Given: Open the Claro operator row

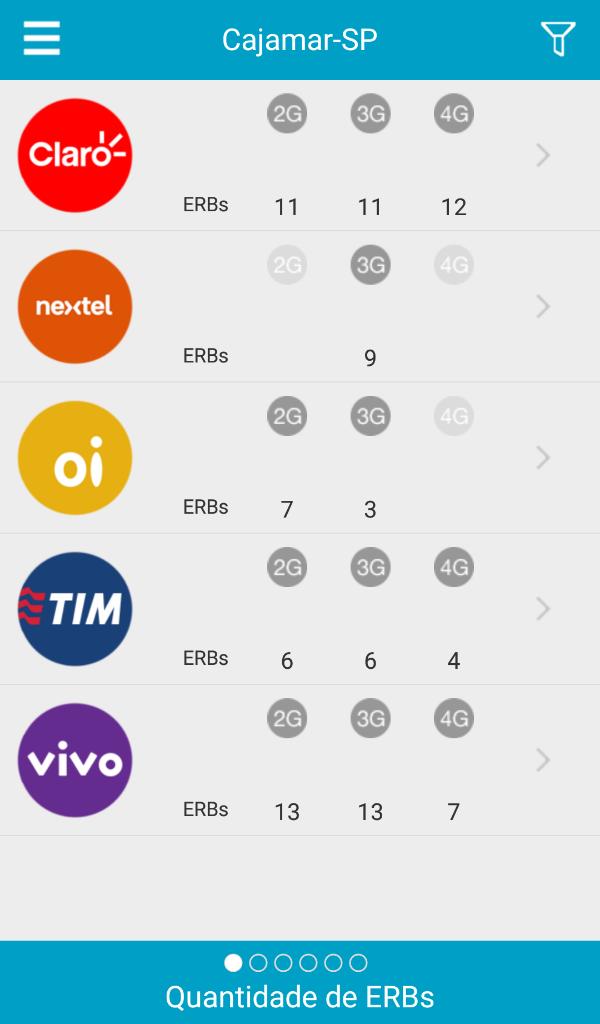Looking at the screenshot, I should [x=300, y=155].
